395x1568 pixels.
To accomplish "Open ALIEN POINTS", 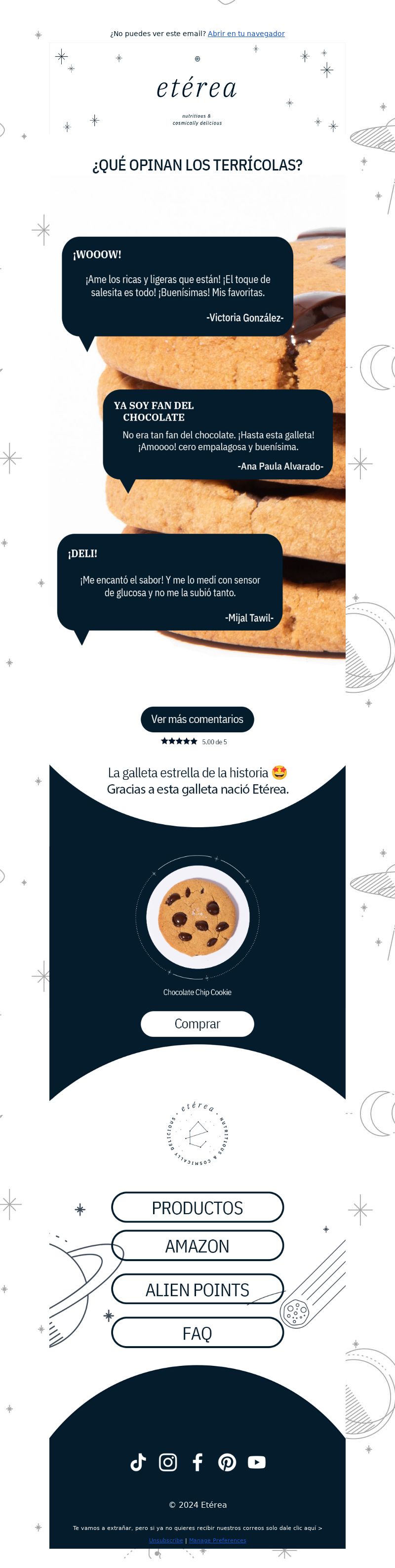I will [197, 1290].
